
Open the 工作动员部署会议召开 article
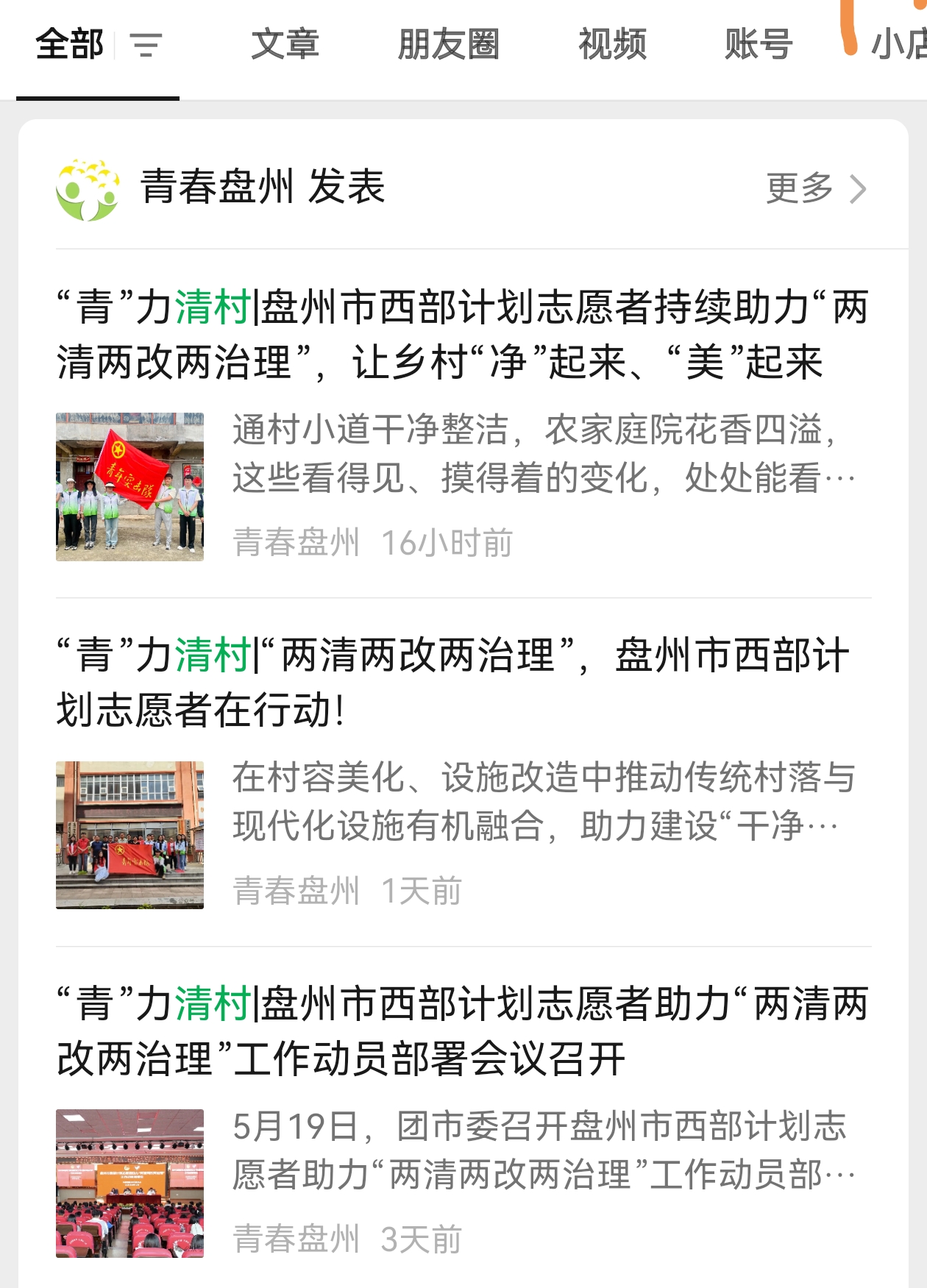pyautogui.click(x=462, y=1031)
